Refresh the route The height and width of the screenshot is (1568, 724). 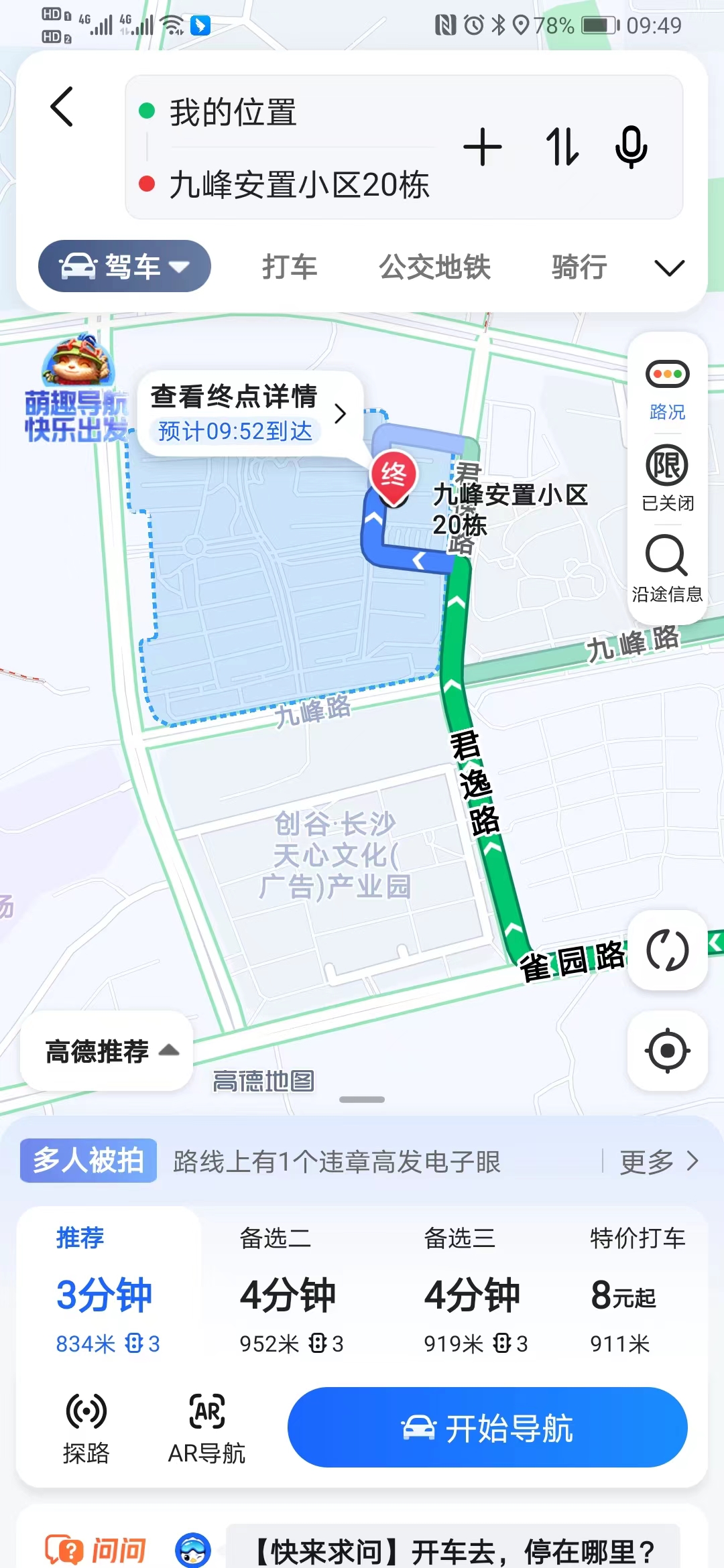click(667, 950)
